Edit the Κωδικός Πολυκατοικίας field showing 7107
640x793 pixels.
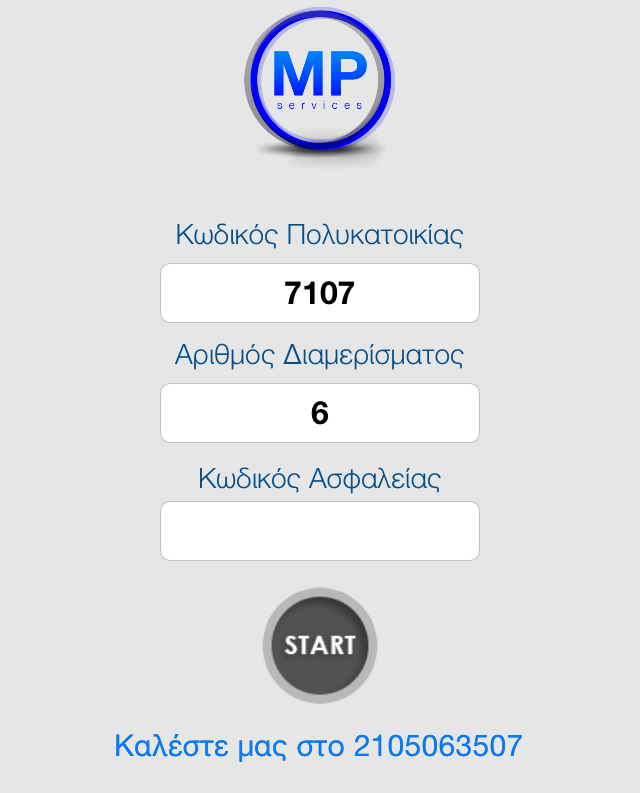point(320,293)
